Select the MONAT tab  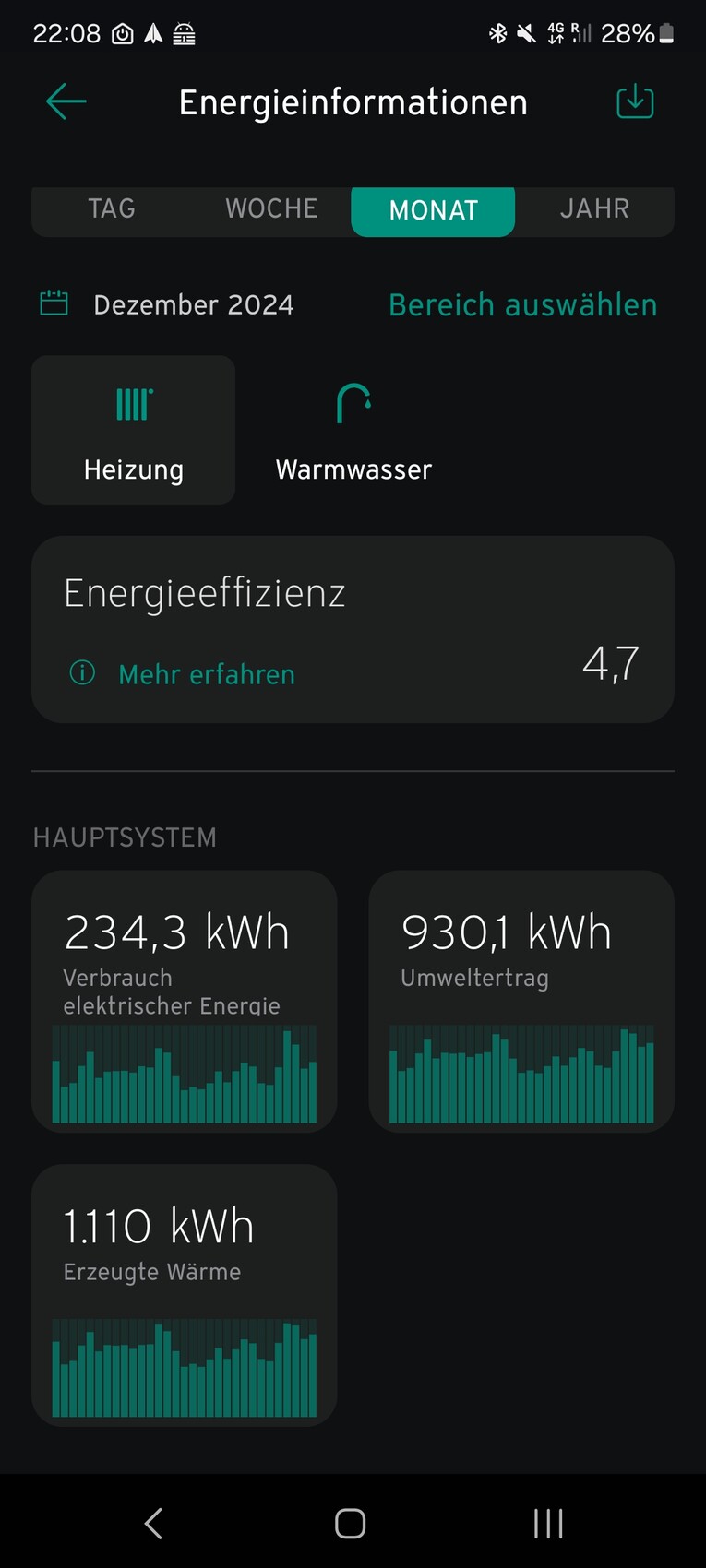(x=433, y=211)
